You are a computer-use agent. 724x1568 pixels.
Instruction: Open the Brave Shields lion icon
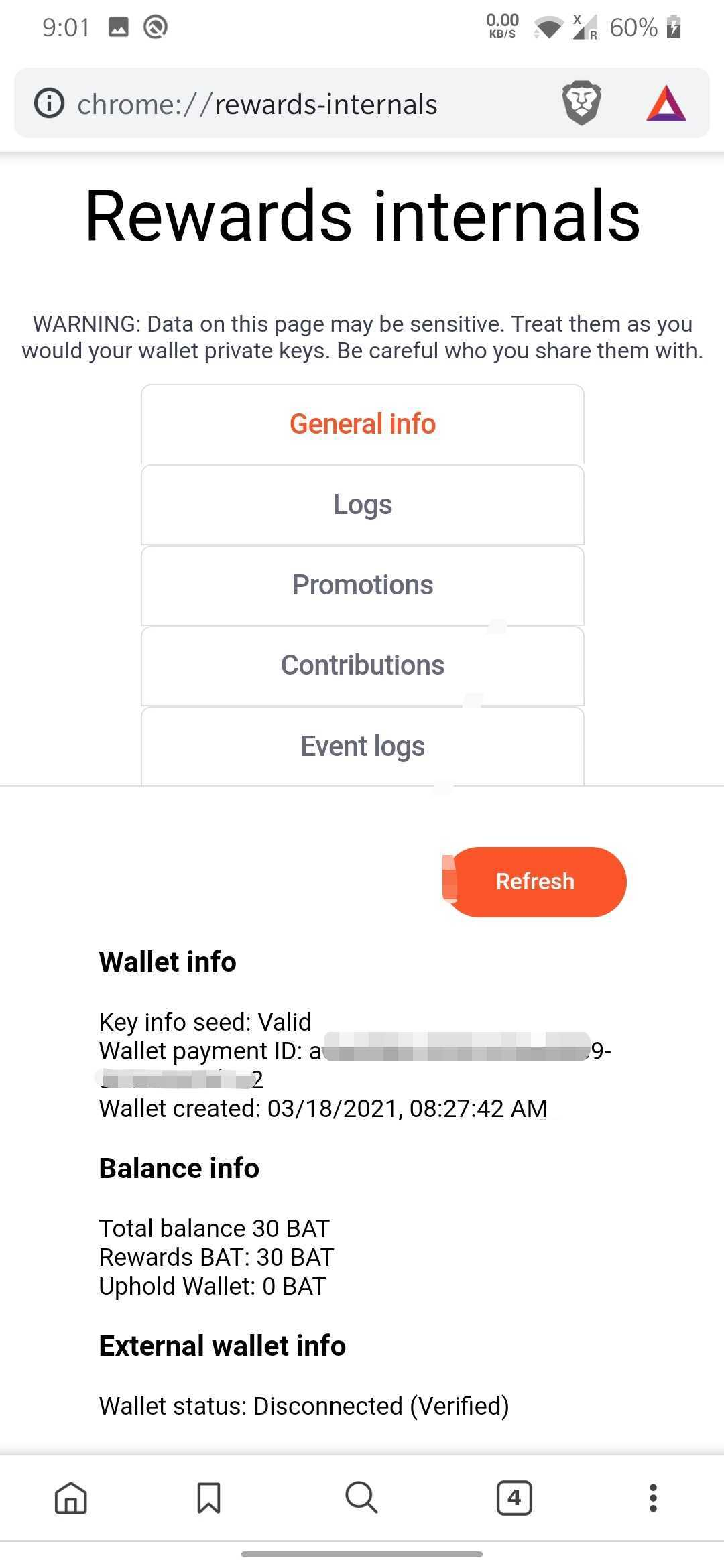581,104
